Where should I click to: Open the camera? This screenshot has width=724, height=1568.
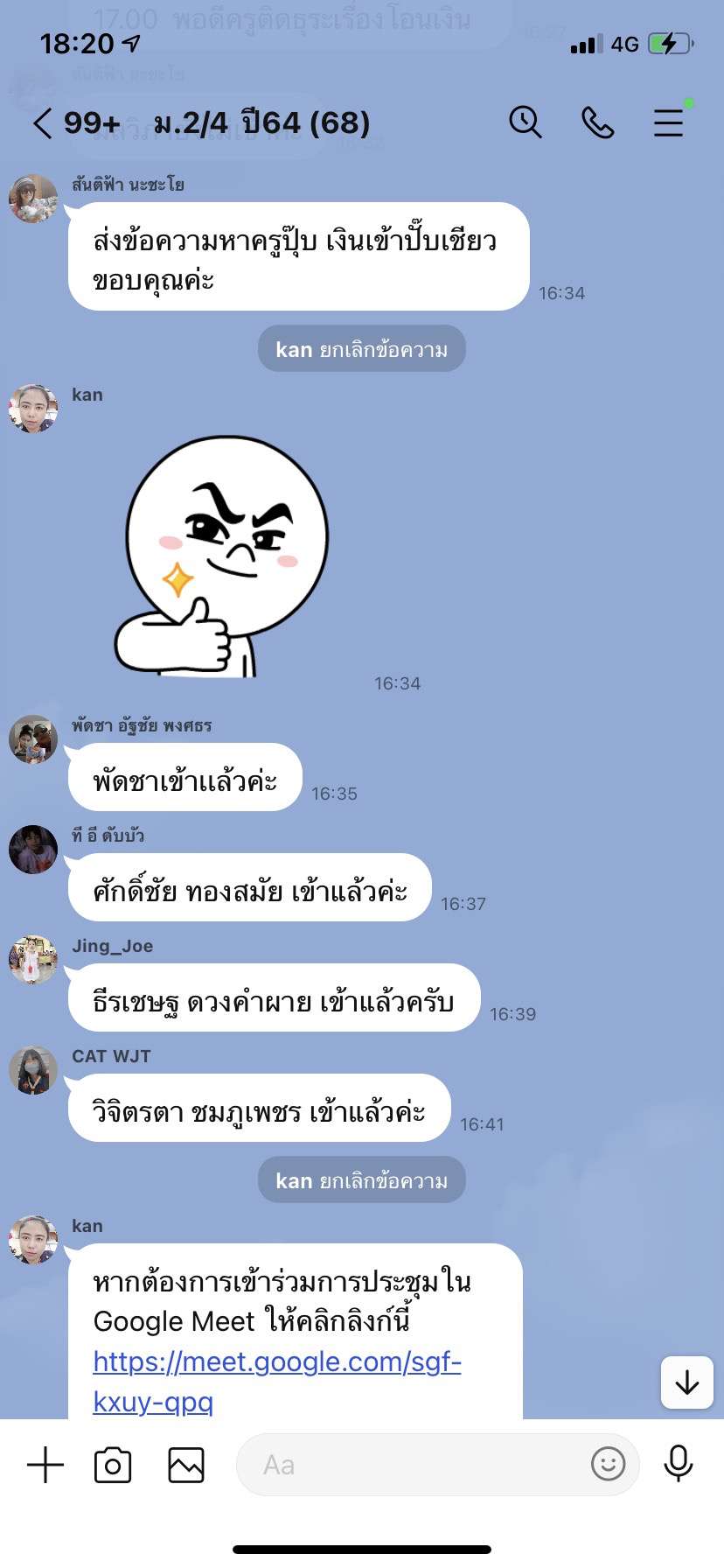[x=113, y=1465]
